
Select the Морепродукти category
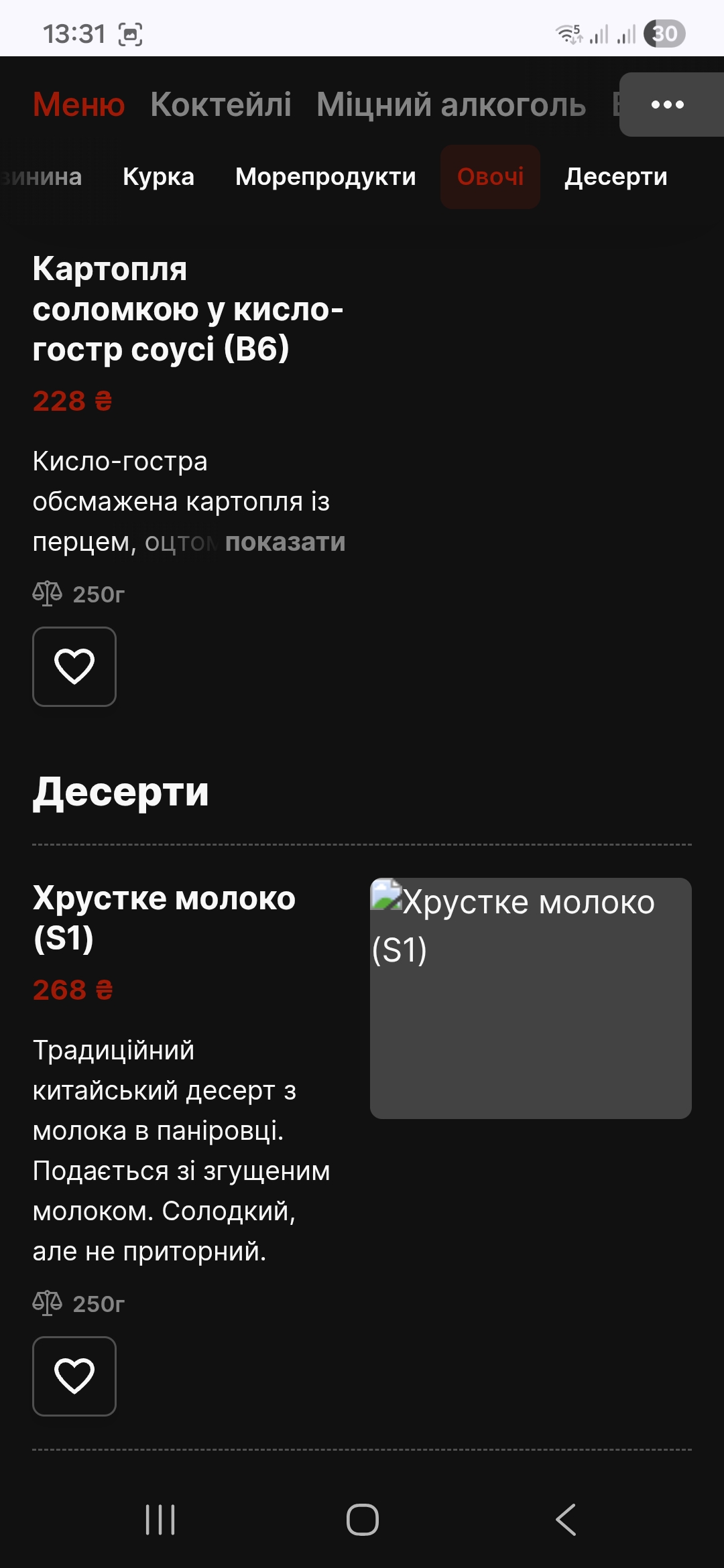[x=326, y=177]
